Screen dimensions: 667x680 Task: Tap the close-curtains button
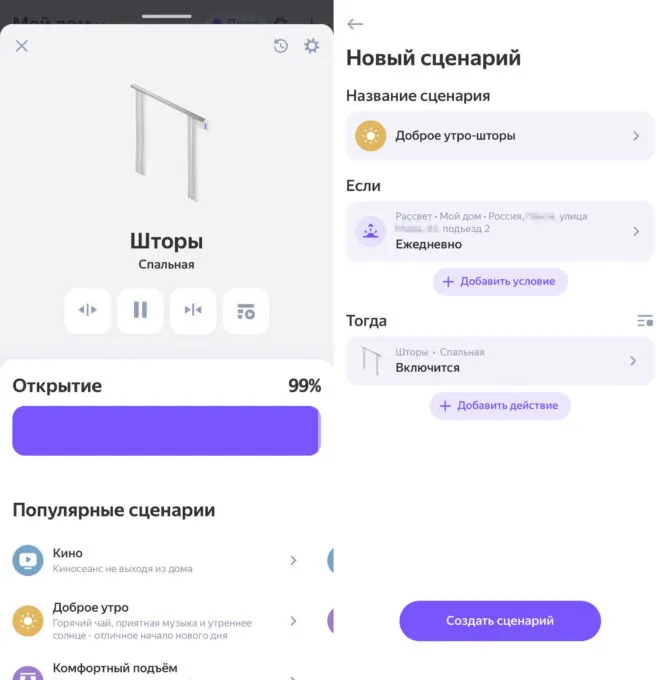coord(193,310)
